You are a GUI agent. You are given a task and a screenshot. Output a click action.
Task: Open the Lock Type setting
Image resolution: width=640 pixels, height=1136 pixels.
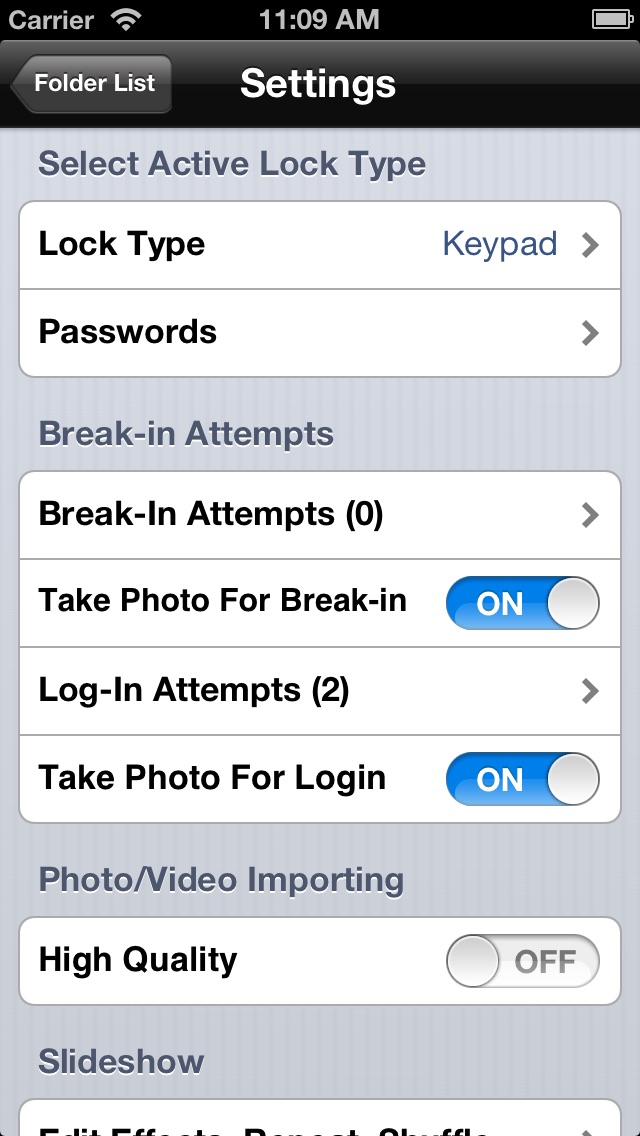click(320, 245)
